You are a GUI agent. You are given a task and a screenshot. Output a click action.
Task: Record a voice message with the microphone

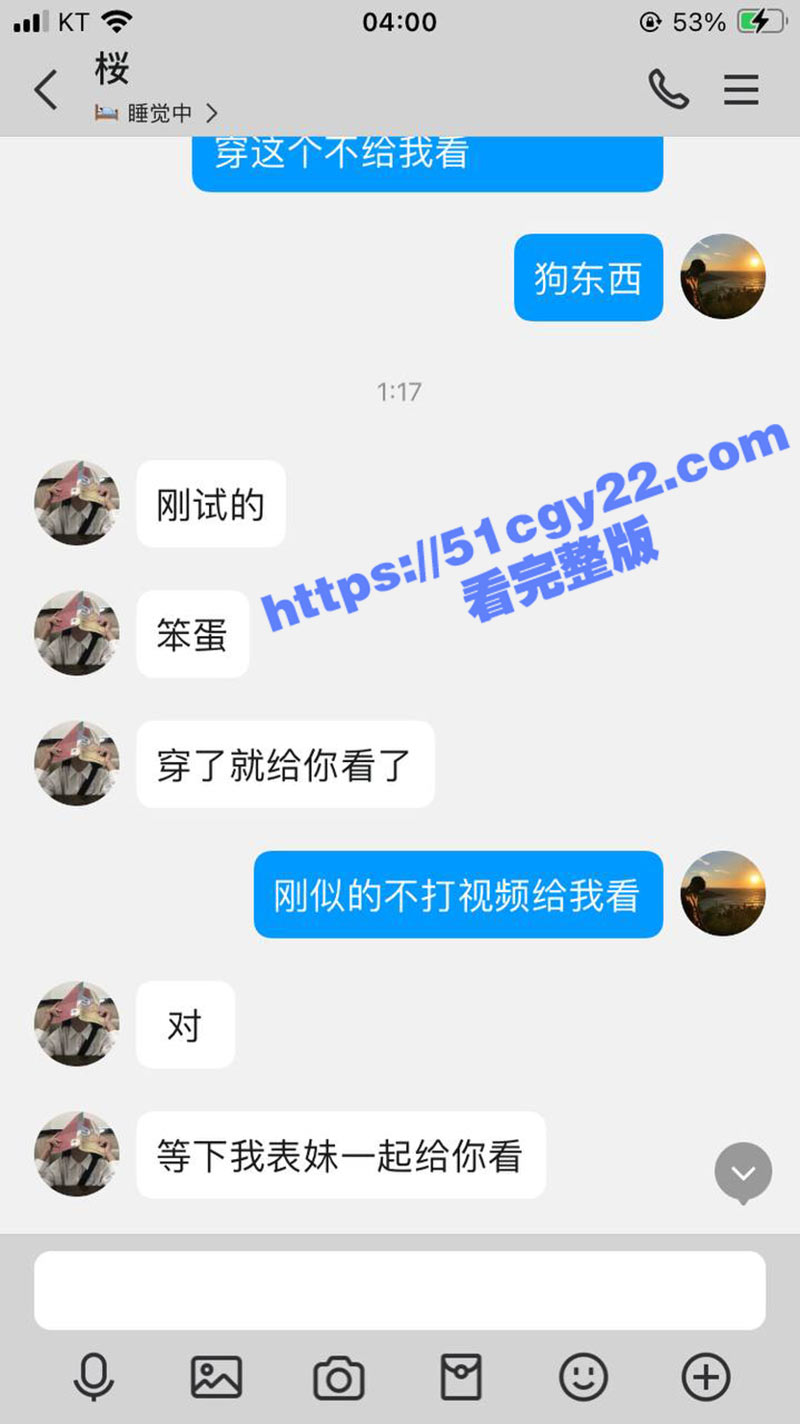(94, 1378)
